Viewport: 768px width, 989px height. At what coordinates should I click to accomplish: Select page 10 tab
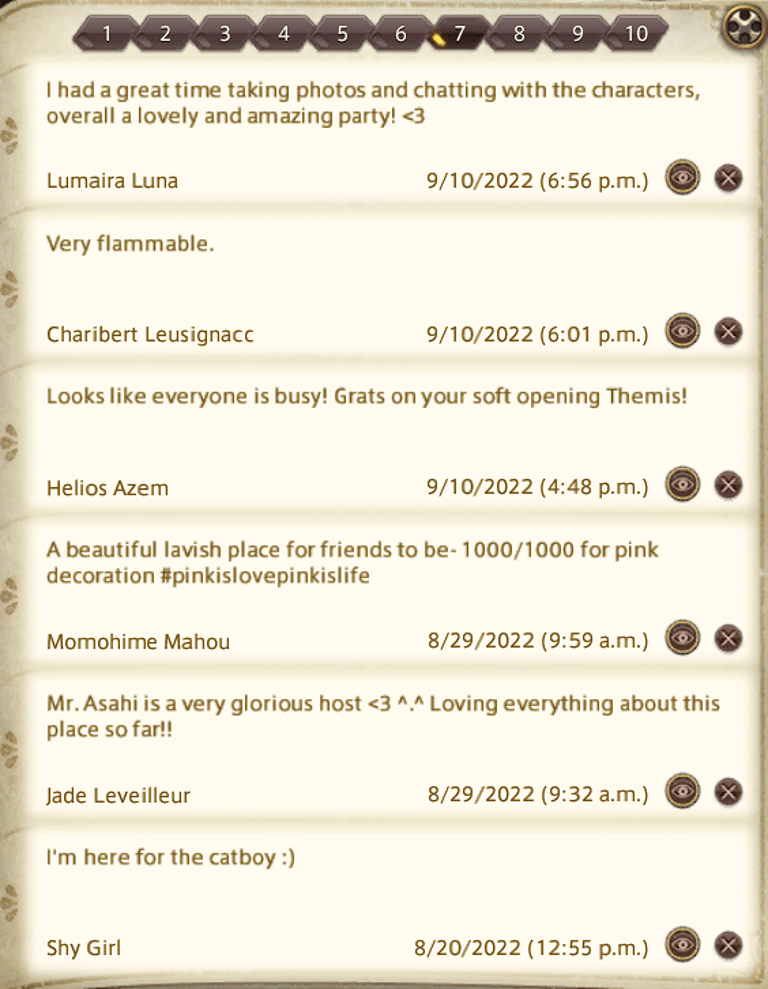(636, 34)
